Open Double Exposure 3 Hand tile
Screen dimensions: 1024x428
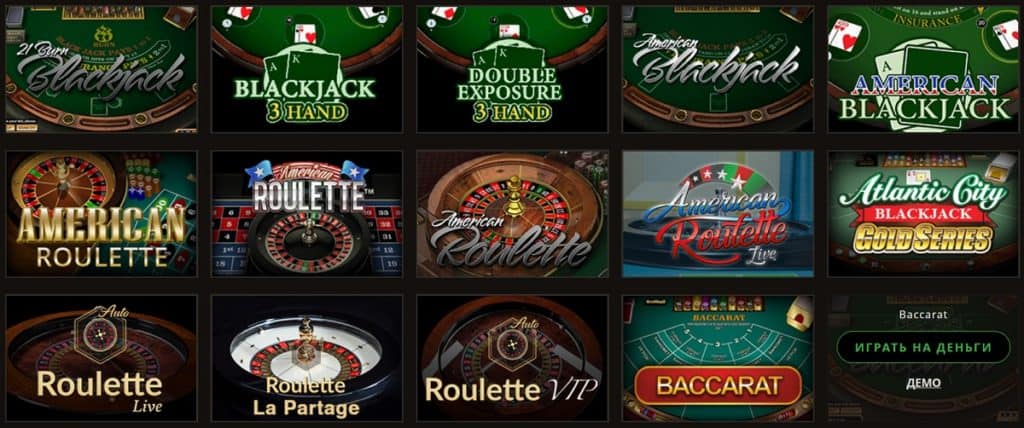click(x=511, y=68)
